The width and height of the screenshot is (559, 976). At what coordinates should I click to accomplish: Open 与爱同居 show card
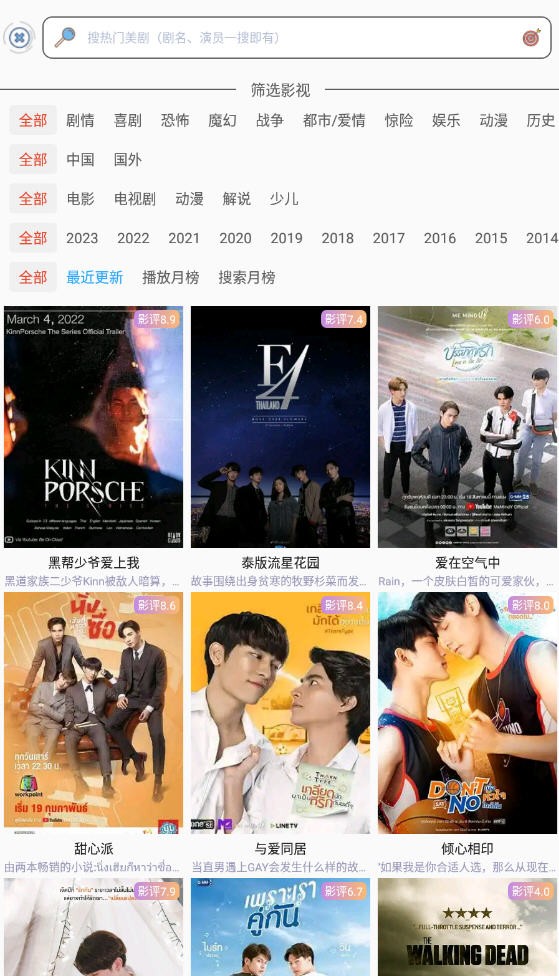280,733
